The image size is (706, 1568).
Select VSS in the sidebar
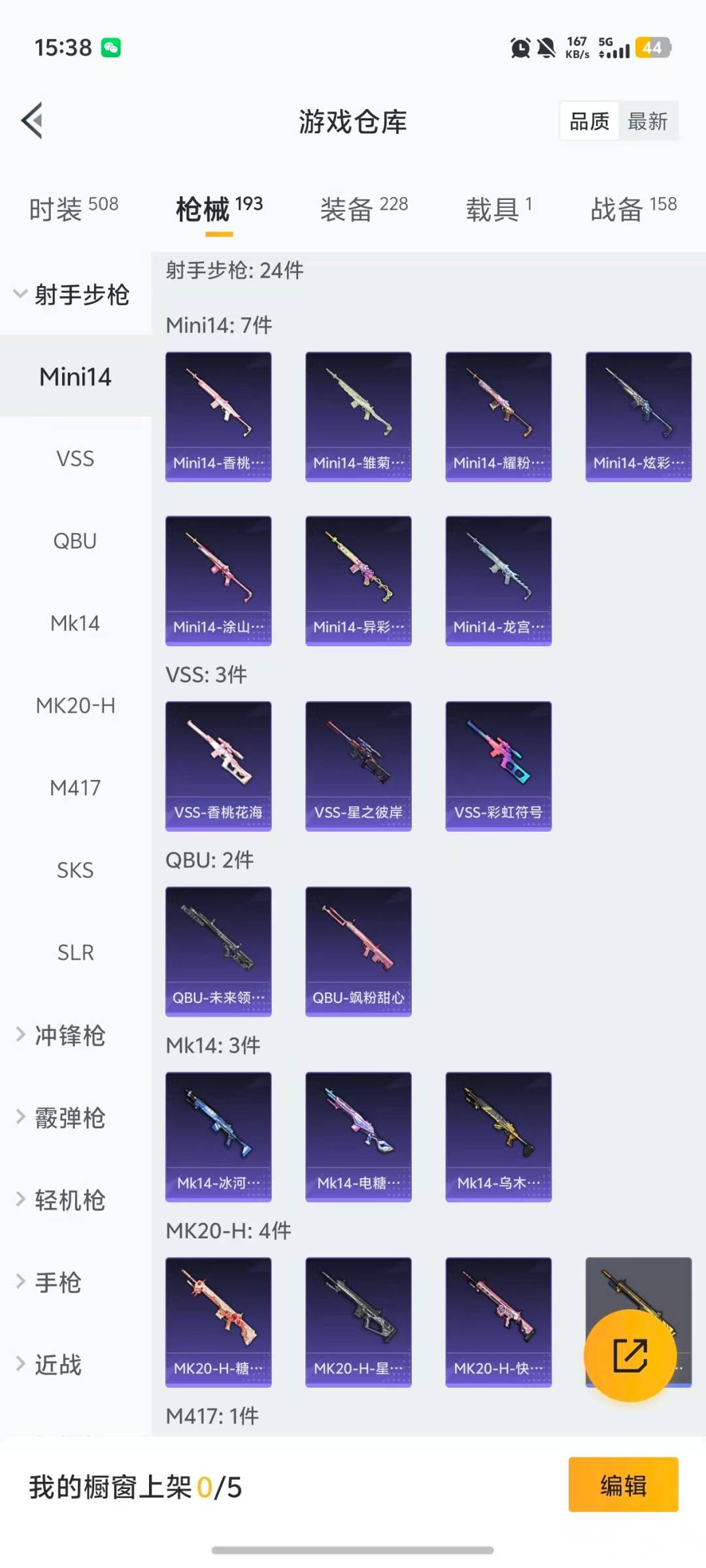[75, 459]
